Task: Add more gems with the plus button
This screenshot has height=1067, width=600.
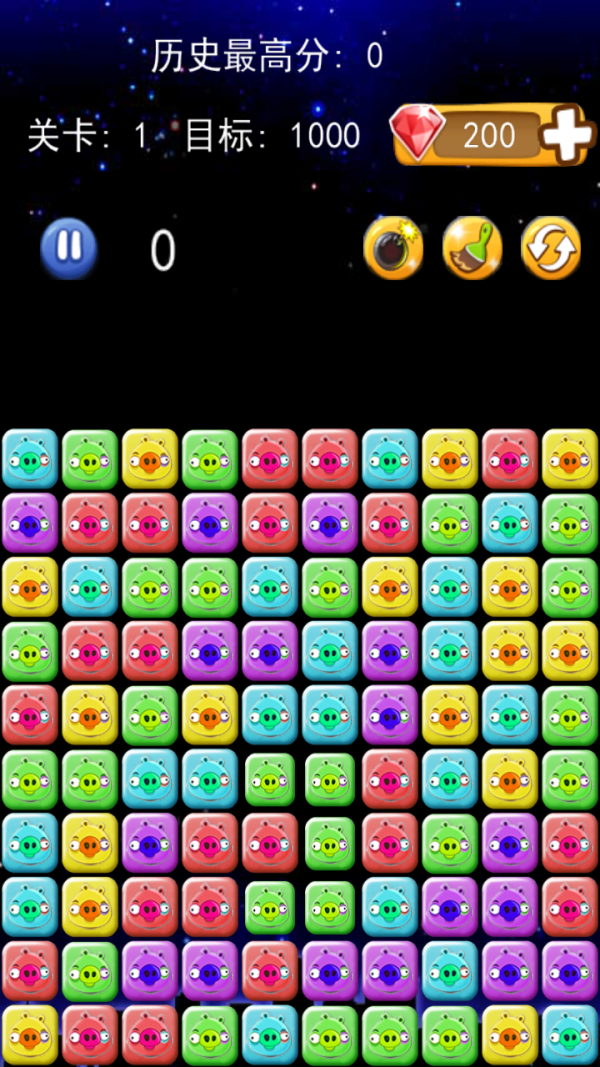Action: [x=569, y=134]
